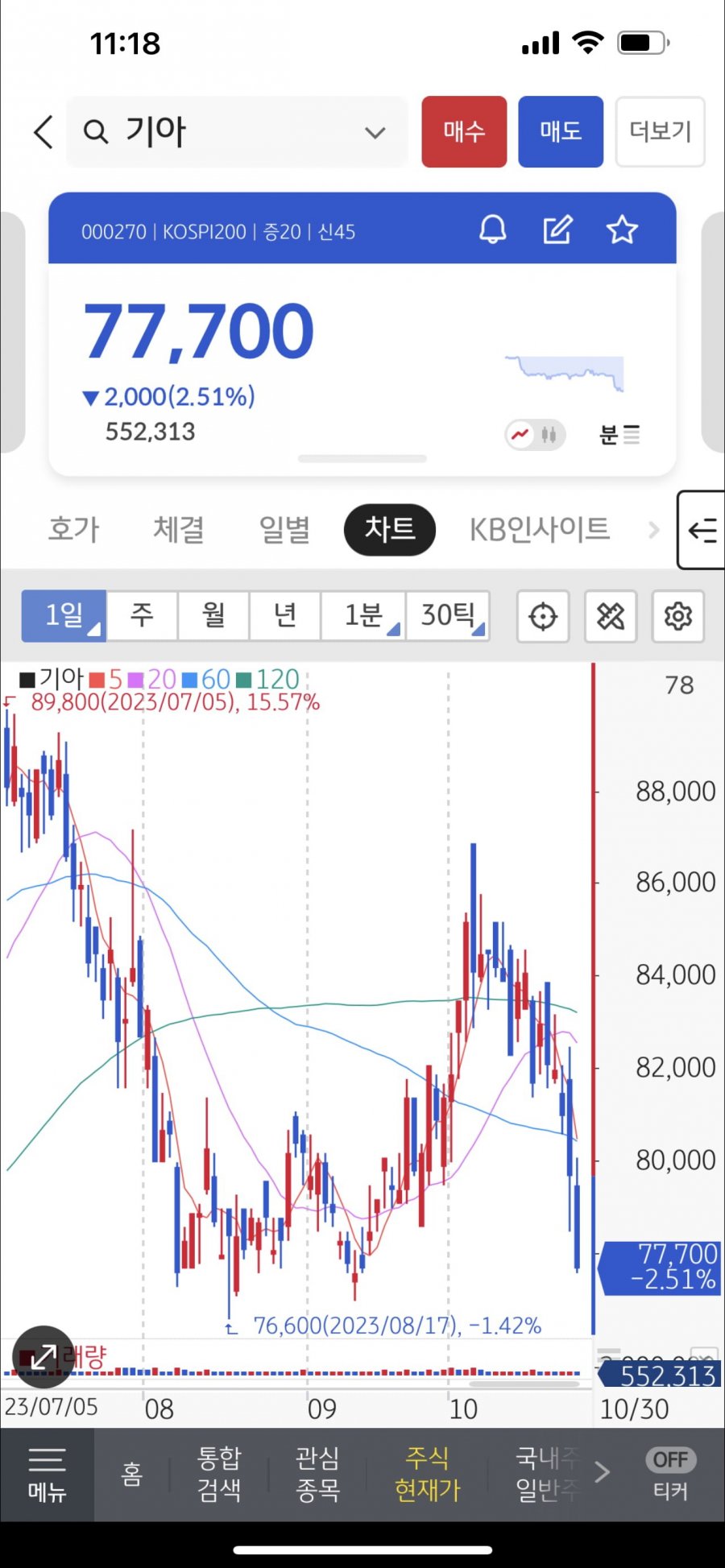Switch to the 일별 tab

point(284,529)
